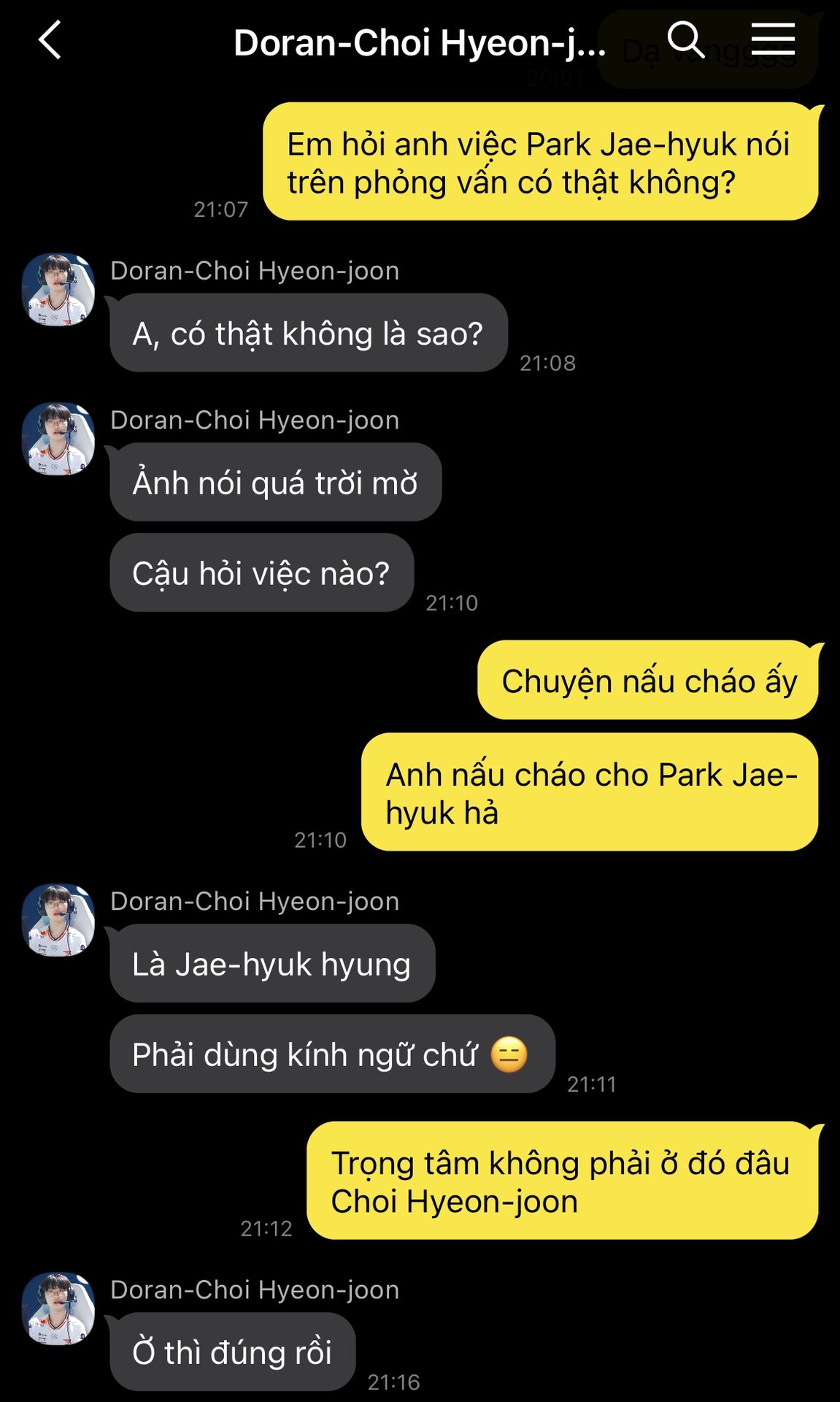Go back to the chat list
Image resolution: width=840 pixels, height=1402 pixels.
(50, 40)
